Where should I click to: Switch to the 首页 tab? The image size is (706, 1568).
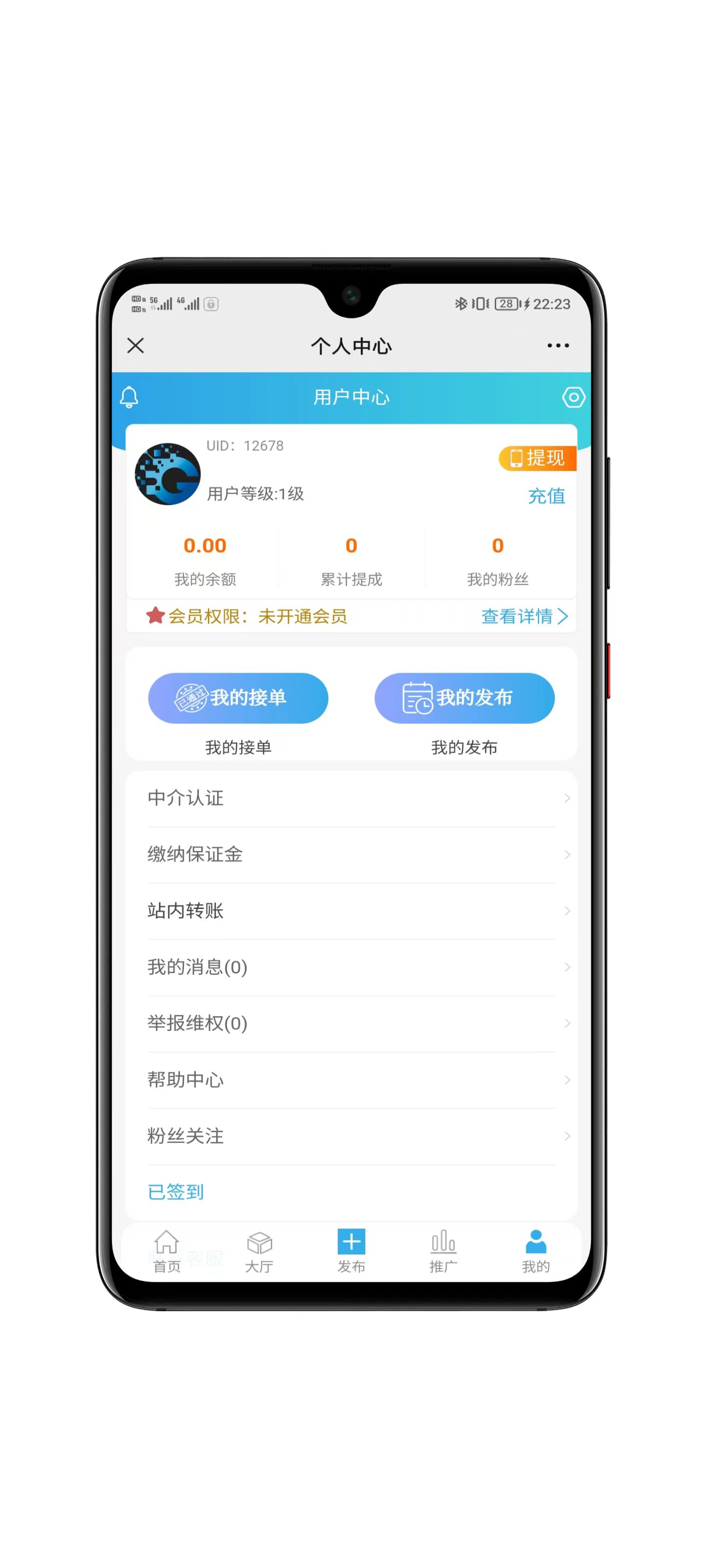166,1251
